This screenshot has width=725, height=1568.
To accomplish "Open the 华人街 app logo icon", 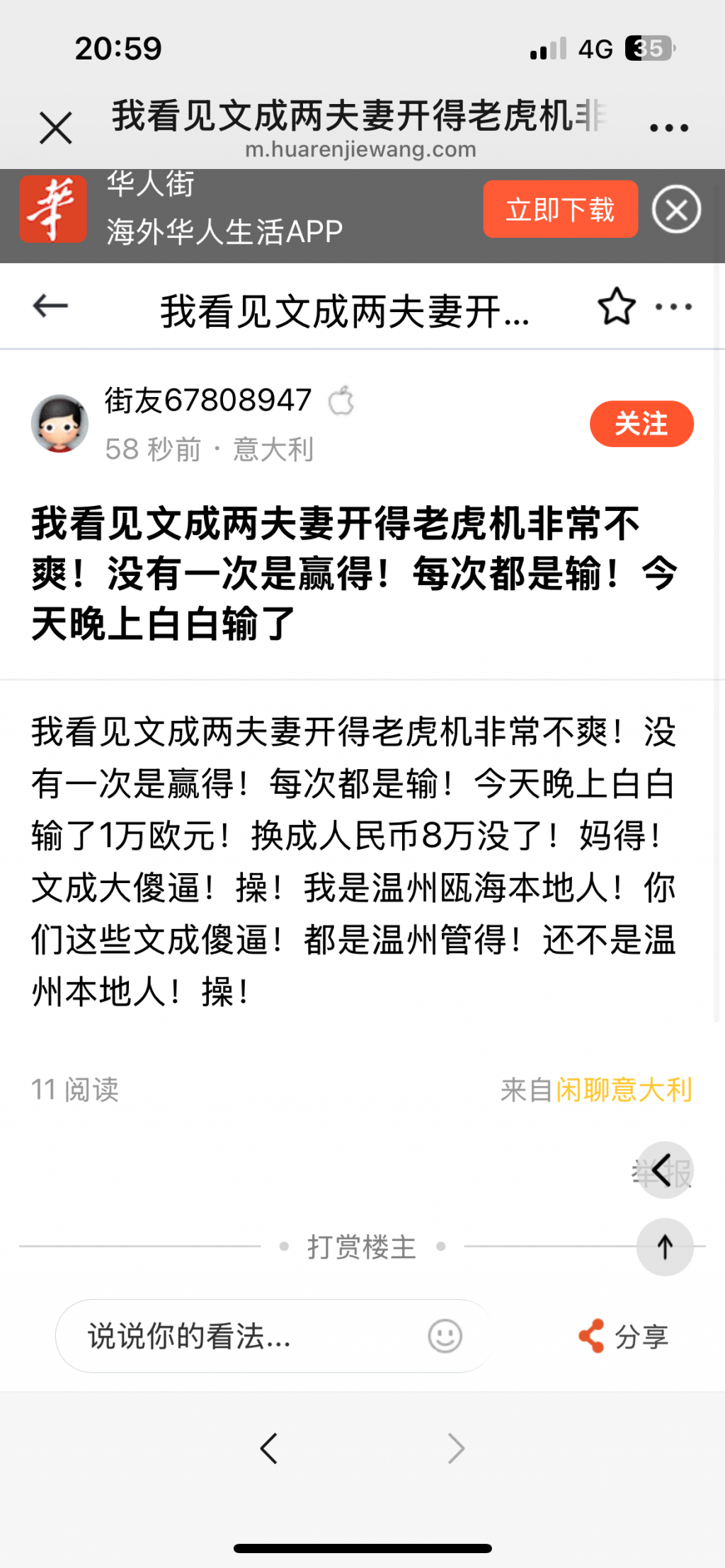I will (x=53, y=209).
